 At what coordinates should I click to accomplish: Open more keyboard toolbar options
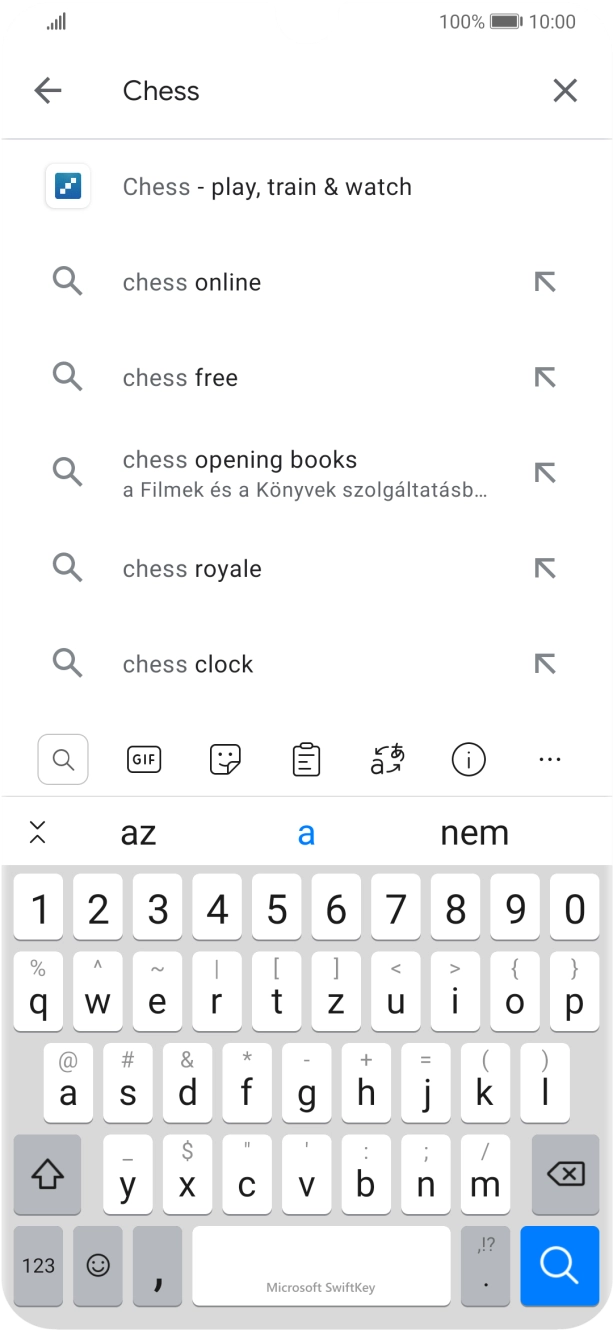(x=549, y=760)
